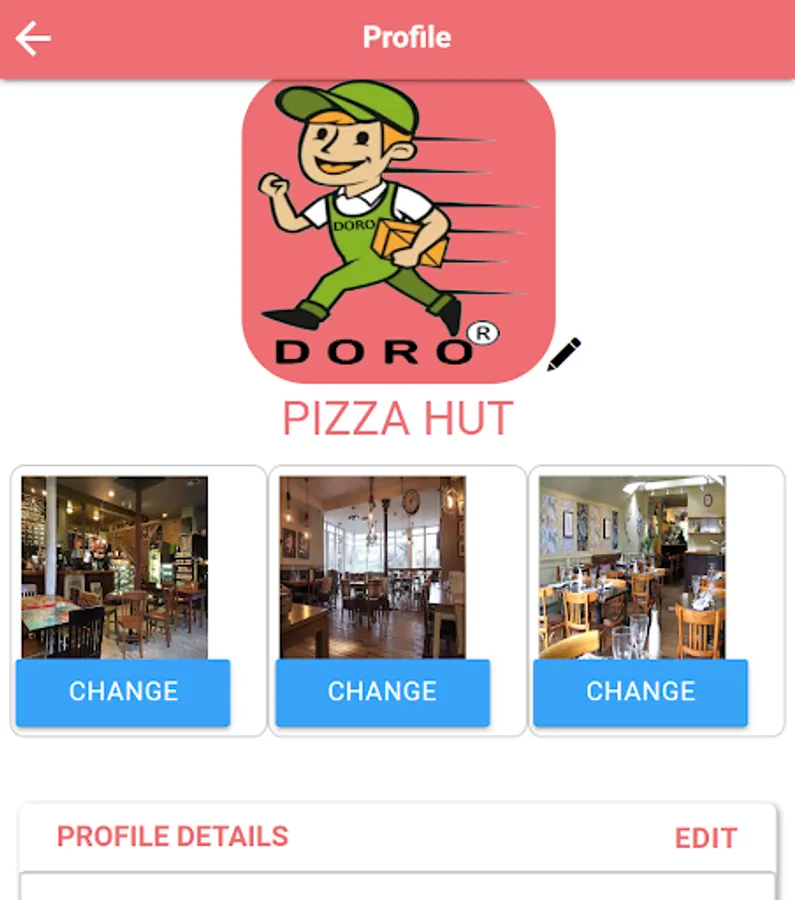
Task: Change the first restaurant photo
Action: pos(123,692)
